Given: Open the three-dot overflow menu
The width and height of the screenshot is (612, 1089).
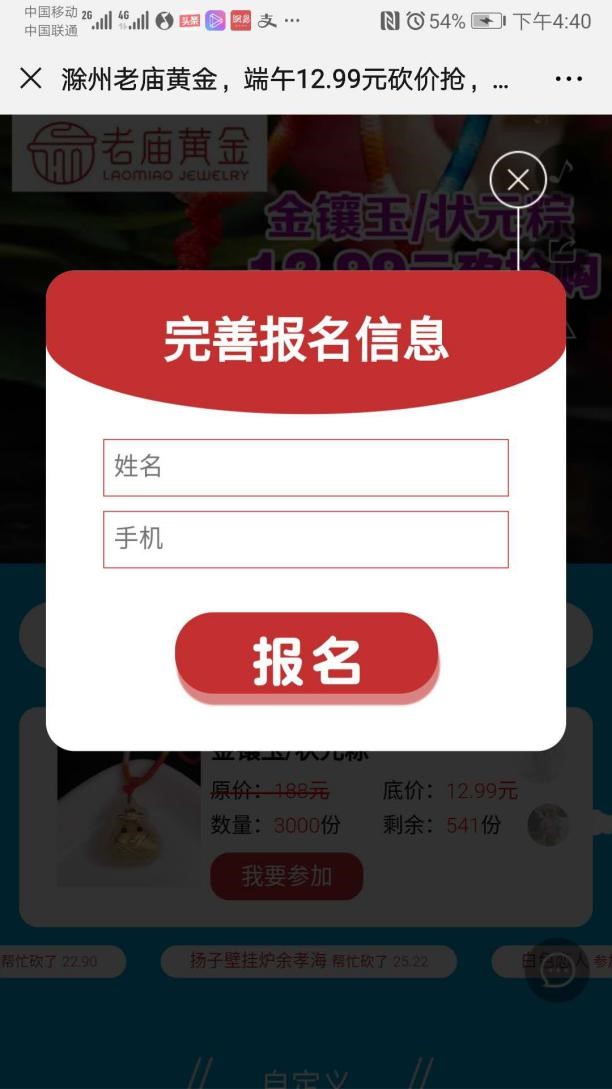Looking at the screenshot, I should 568,79.
